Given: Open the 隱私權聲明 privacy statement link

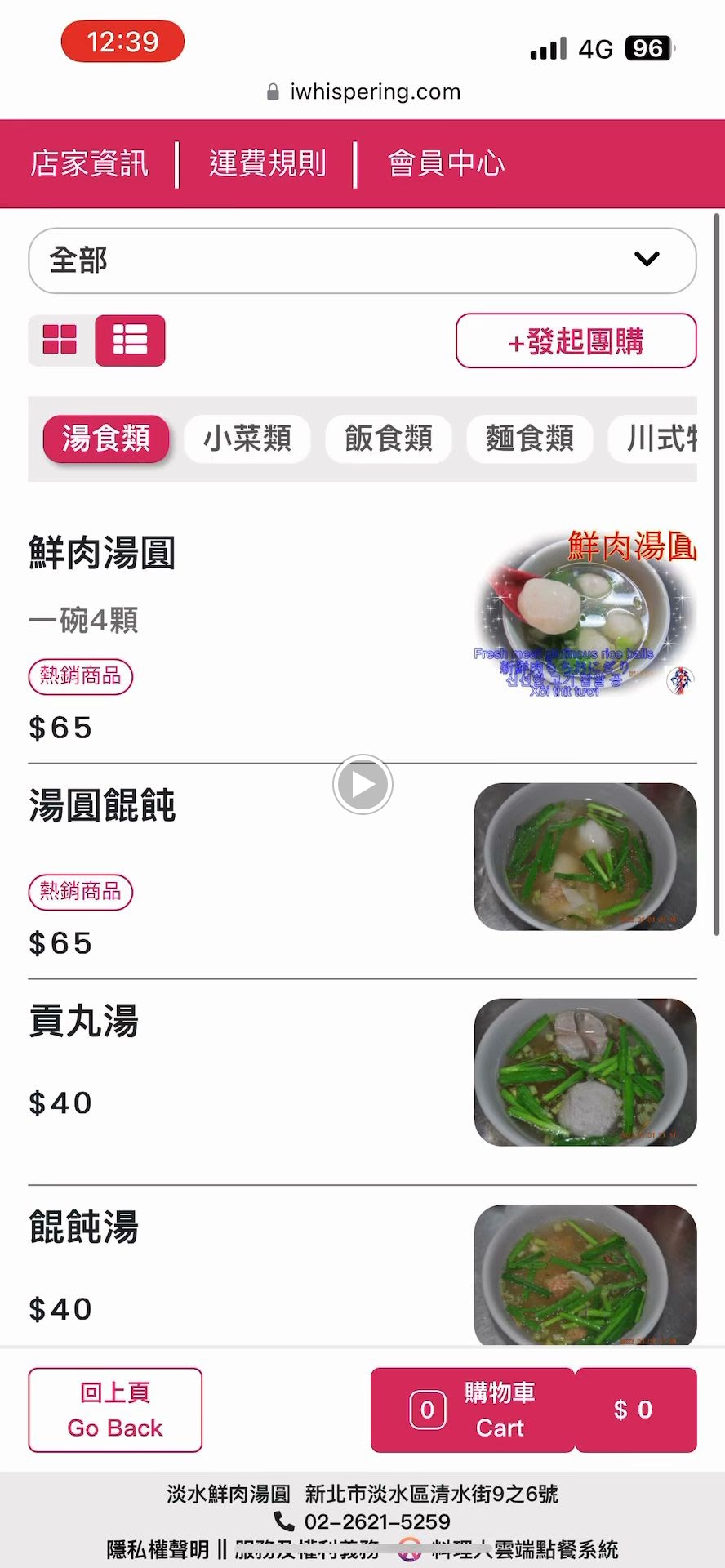Looking at the screenshot, I should (x=158, y=1549).
